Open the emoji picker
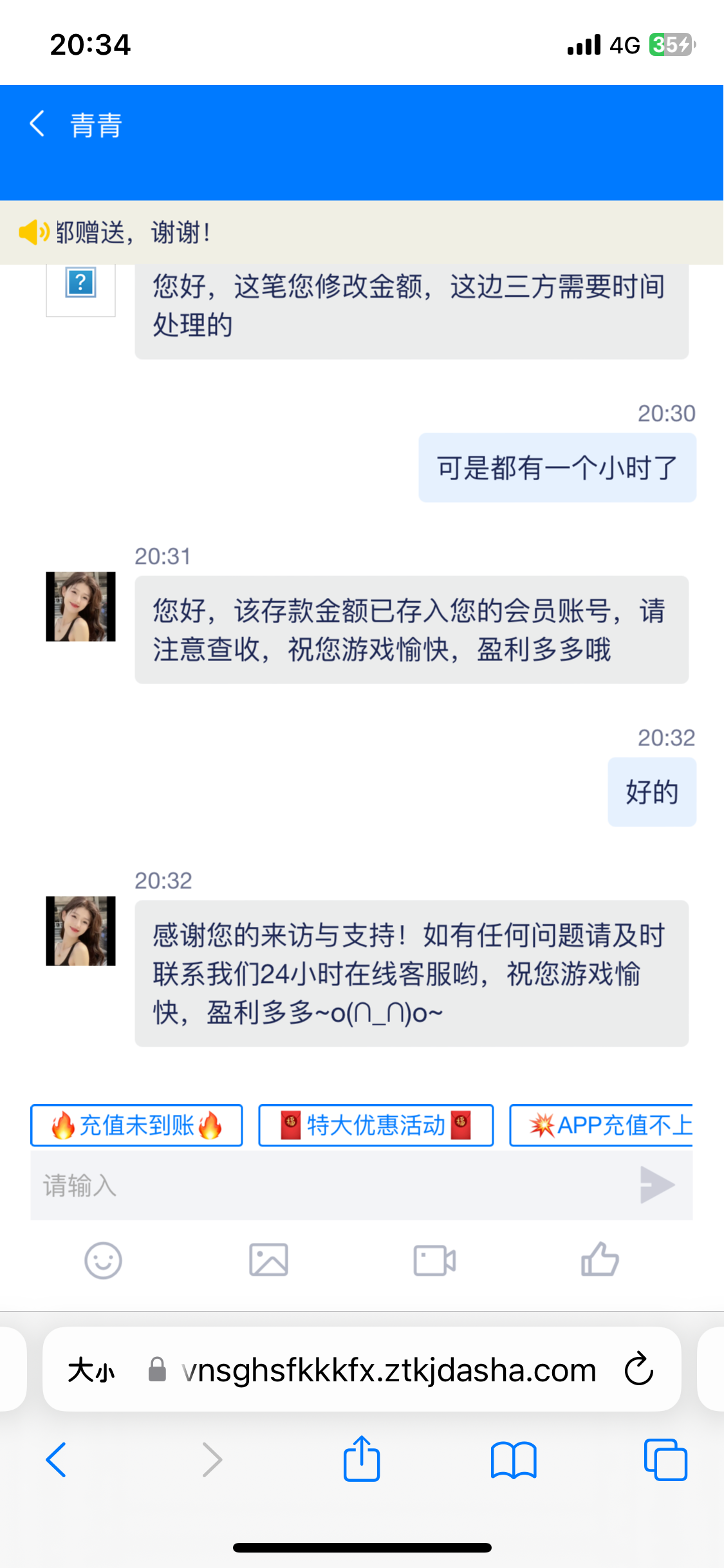The height and width of the screenshot is (1568, 724). click(103, 1260)
